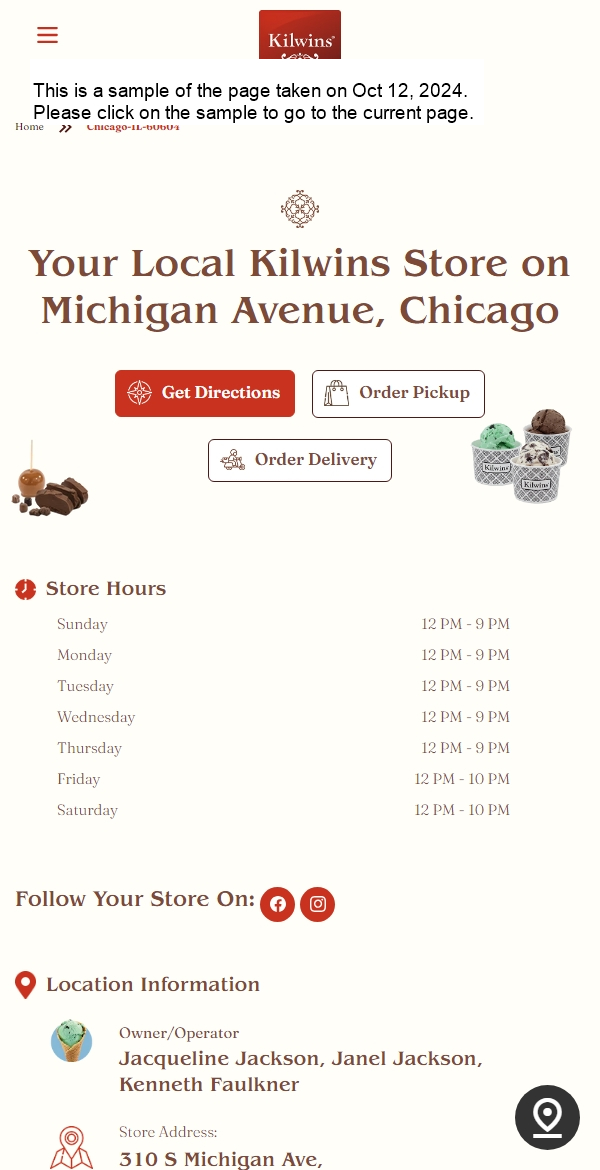This screenshot has width=600, height=1170.
Task: Choose Order Delivery
Action: [x=300, y=460]
